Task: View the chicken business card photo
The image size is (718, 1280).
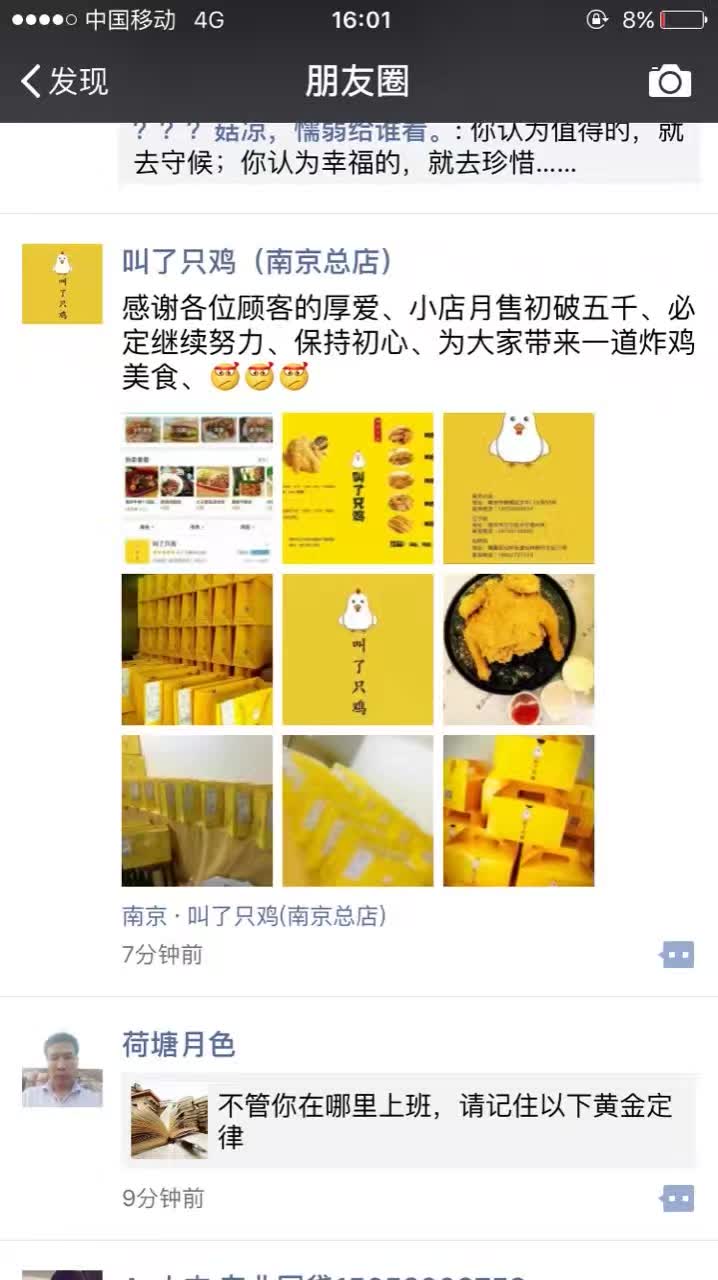Action: pos(518,488)
